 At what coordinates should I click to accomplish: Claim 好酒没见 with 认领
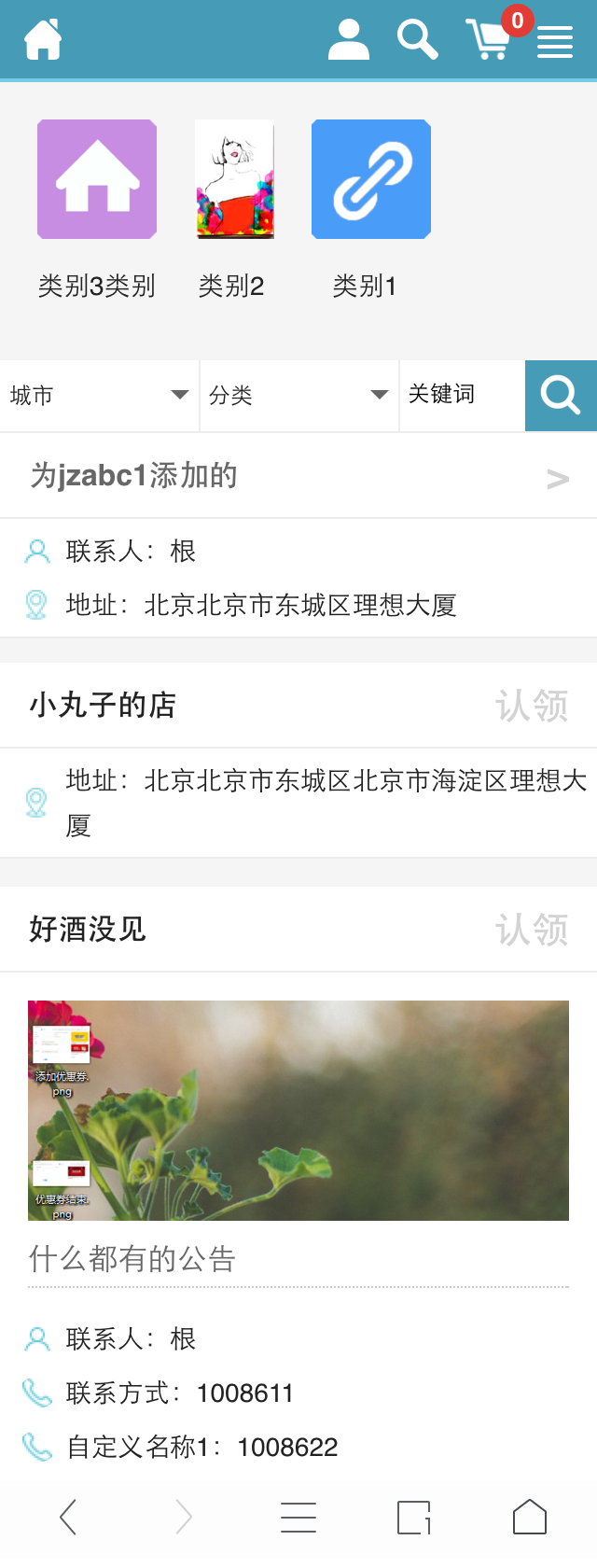click(532, 930)
